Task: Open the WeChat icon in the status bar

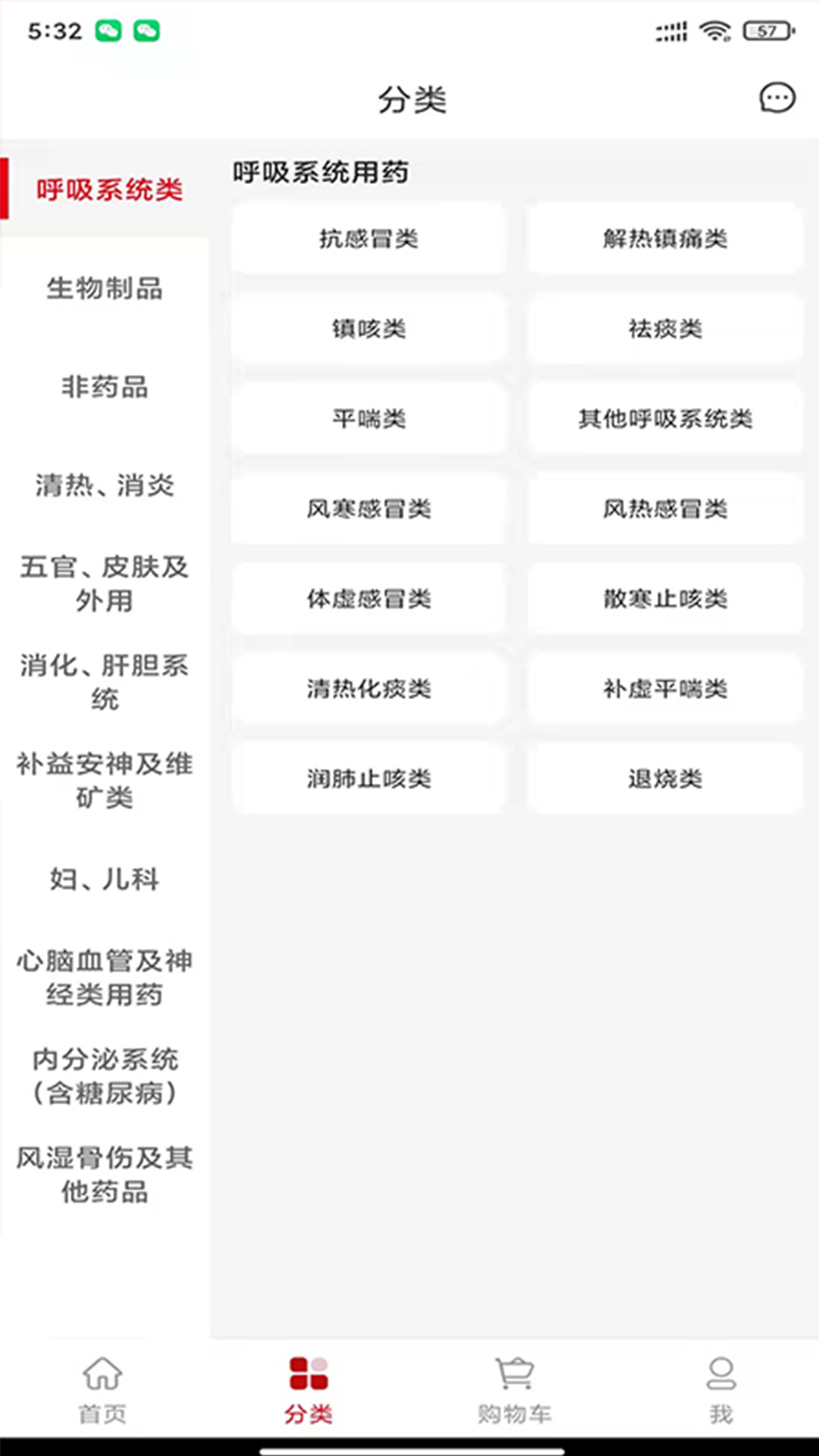Action: 108,28
